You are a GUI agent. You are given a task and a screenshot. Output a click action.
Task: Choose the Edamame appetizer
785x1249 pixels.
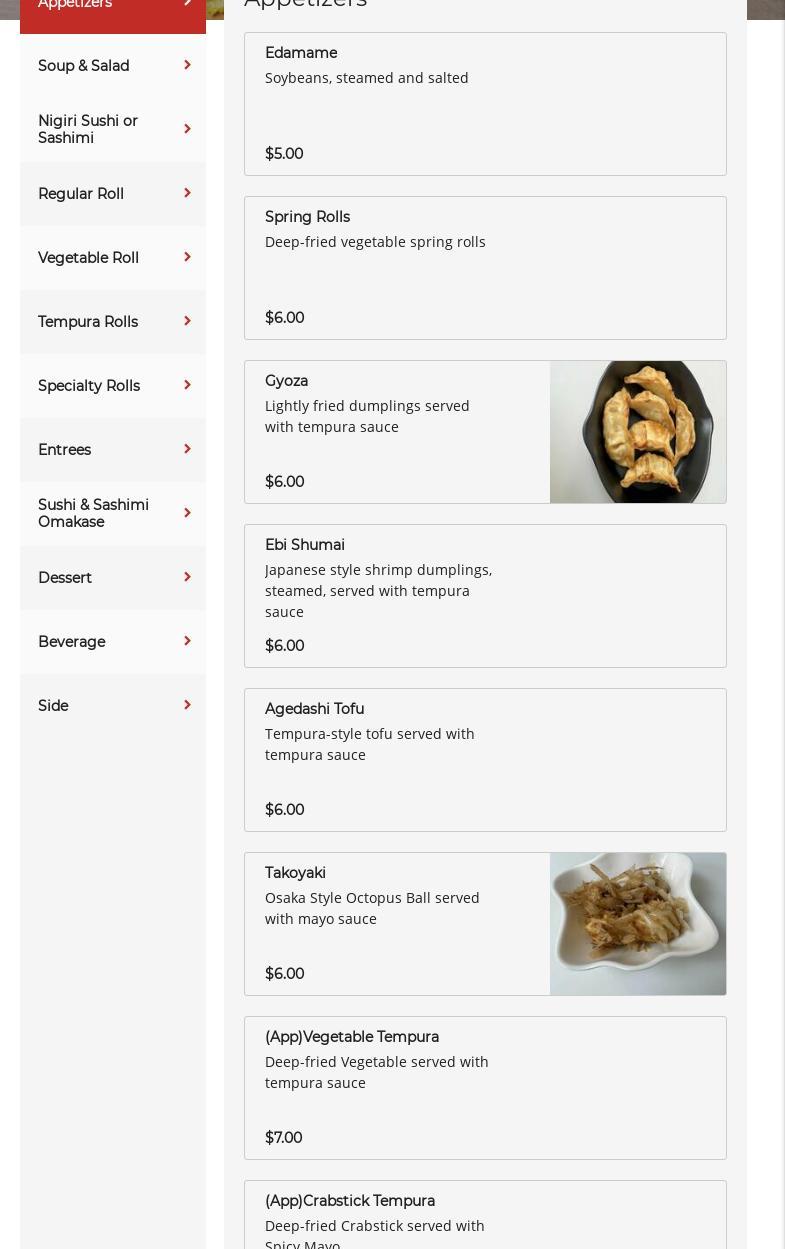[485, 104]
